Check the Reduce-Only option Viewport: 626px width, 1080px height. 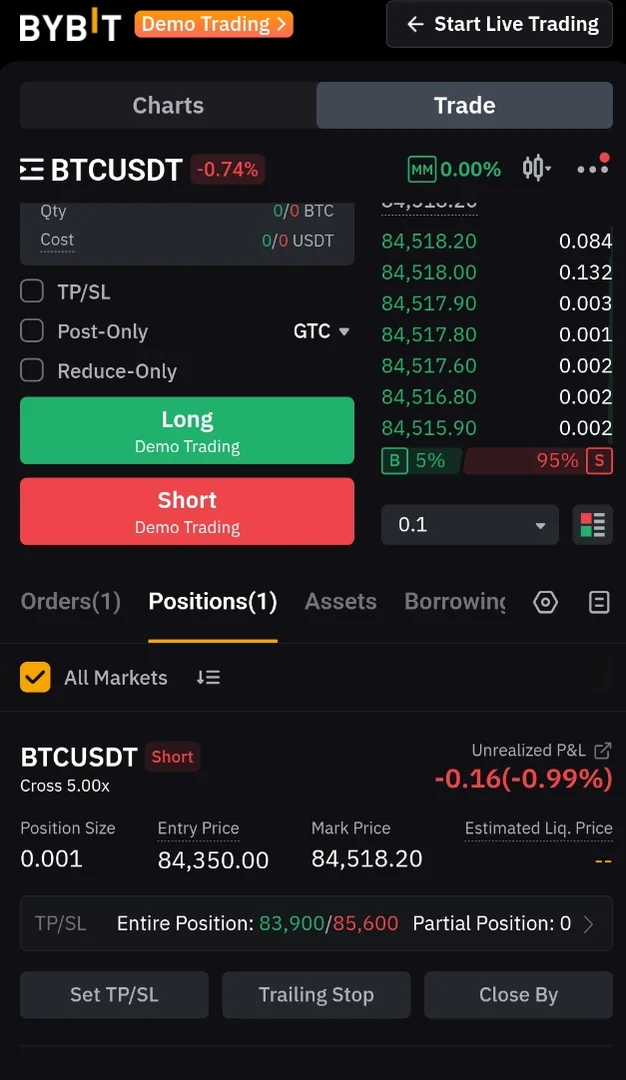click(33, 371)
